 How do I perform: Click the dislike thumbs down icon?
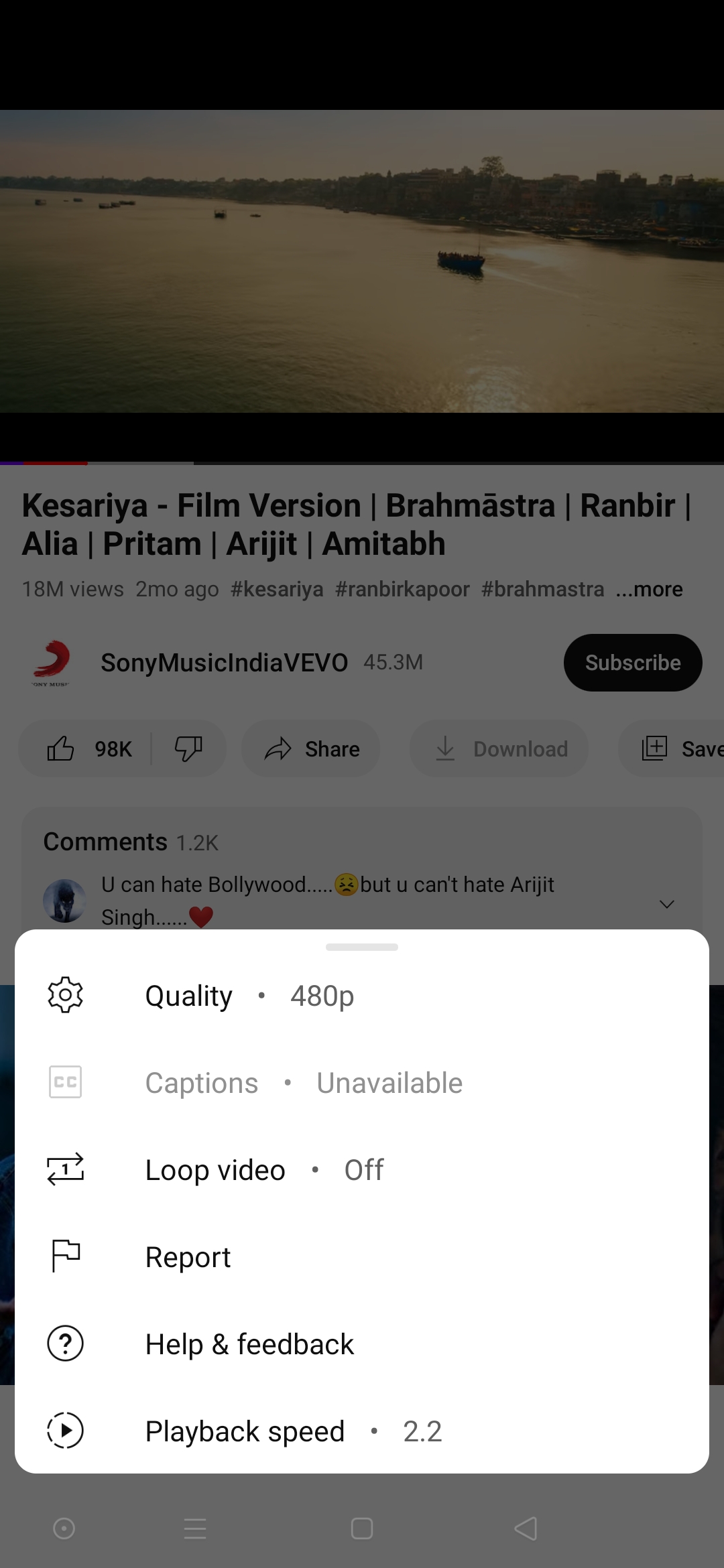[x=190, y=749]
